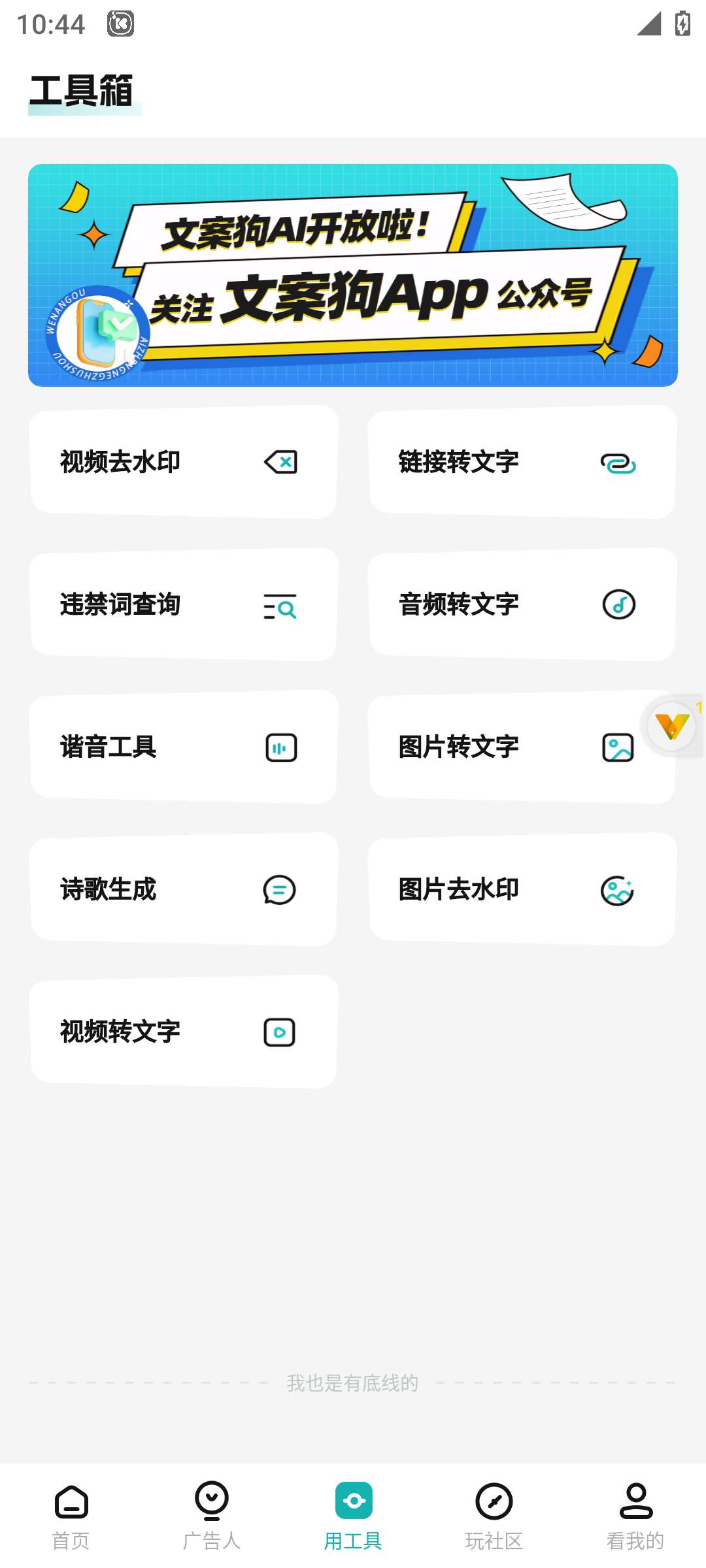Open the 诗歌生成 generator
This screenshot has height=1568, width=706.
point(184,889)
